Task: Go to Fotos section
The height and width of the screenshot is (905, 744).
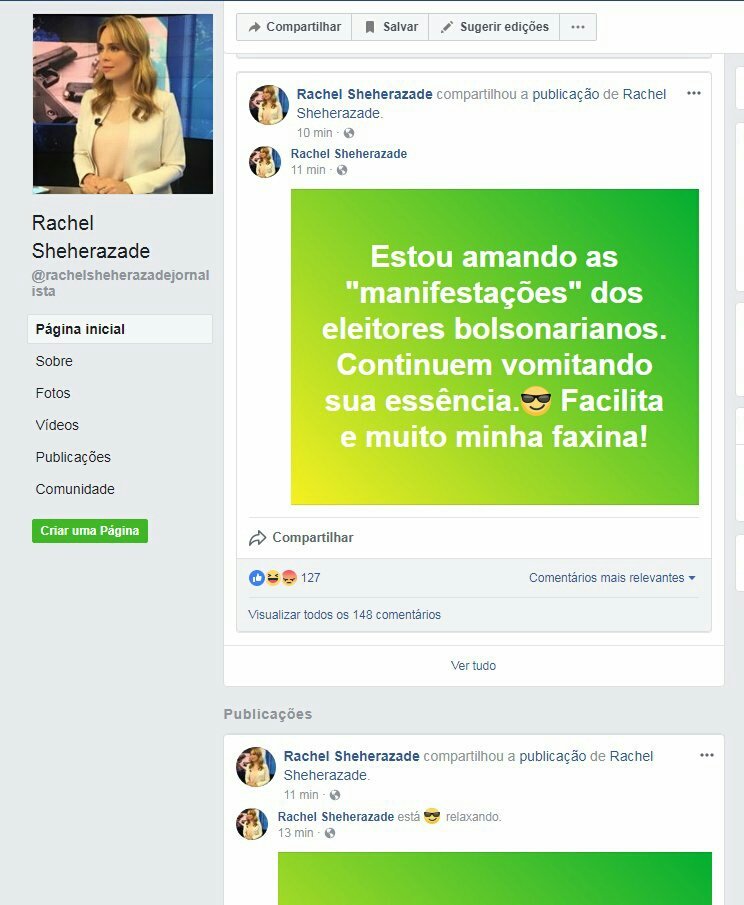Action: 53,393
